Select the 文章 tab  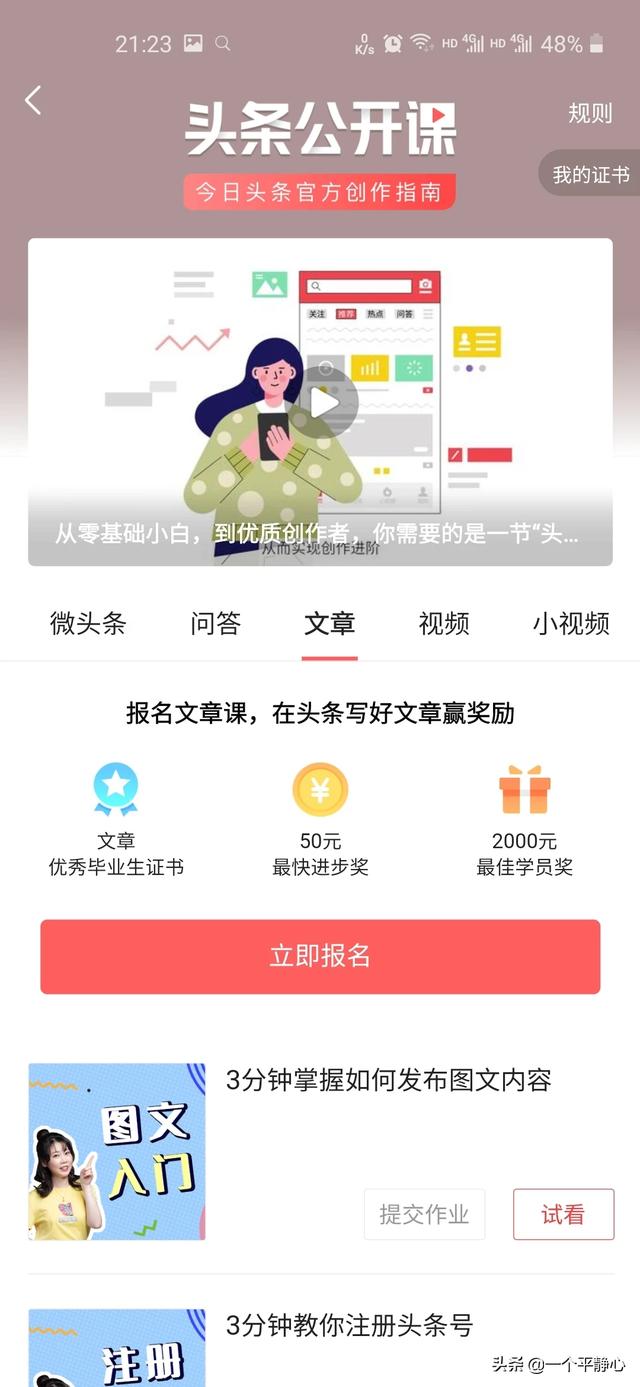click(329, 624)
